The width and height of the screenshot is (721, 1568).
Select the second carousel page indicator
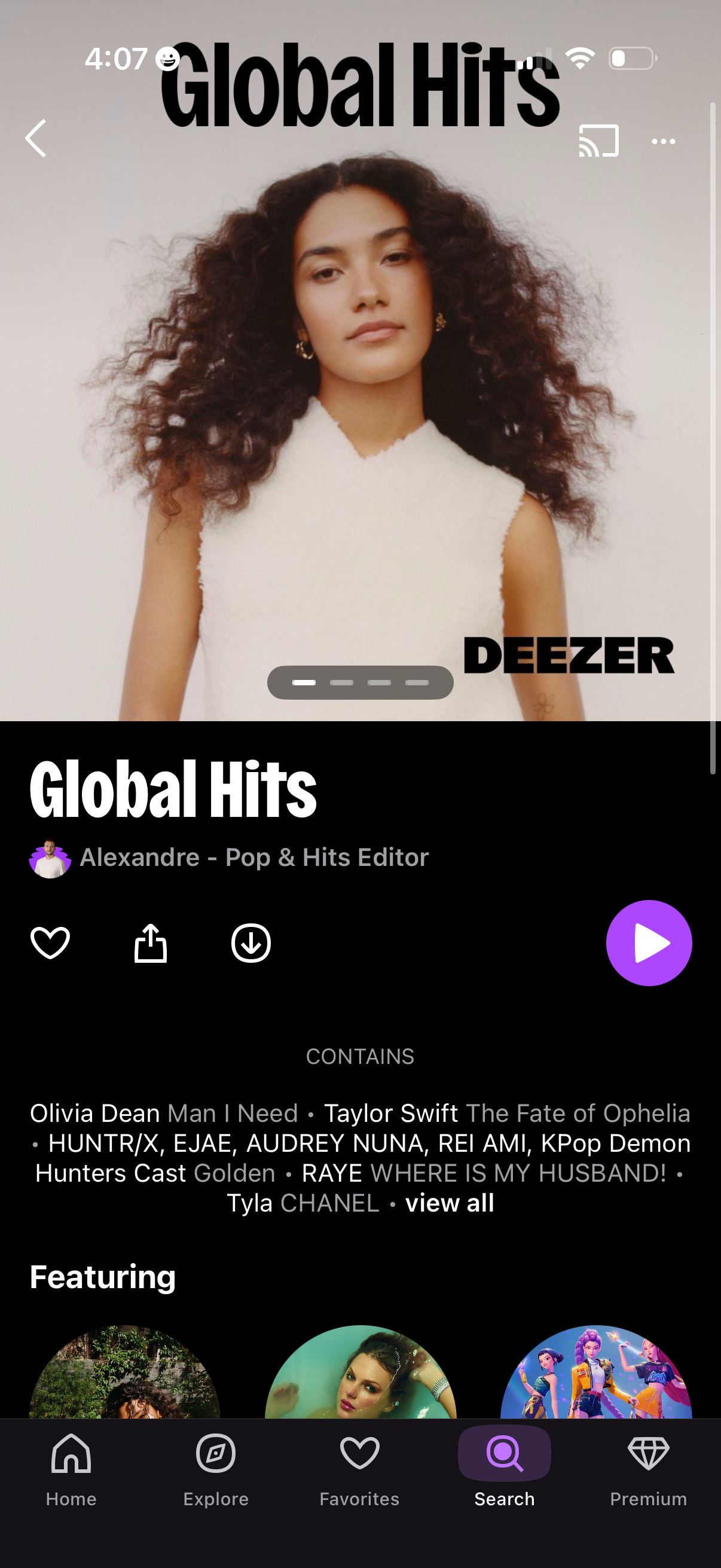pos(343,682)
